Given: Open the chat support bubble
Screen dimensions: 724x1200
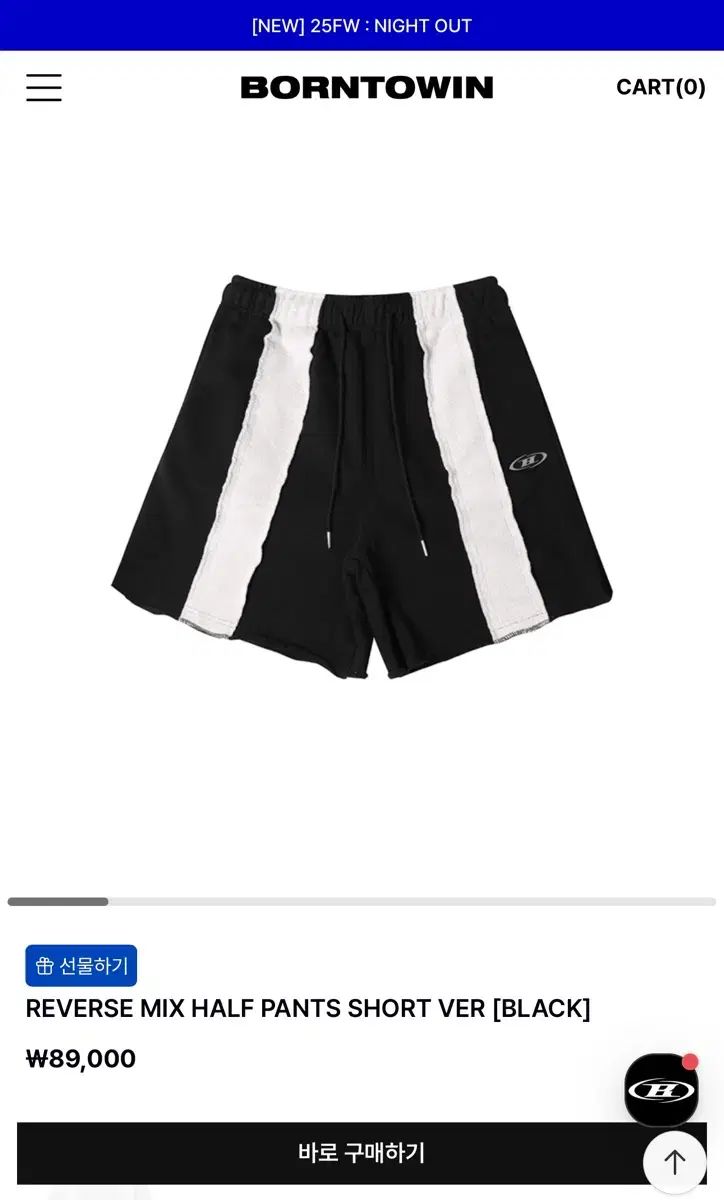Looking at the screenshot, I should [x=661, y=1090].
